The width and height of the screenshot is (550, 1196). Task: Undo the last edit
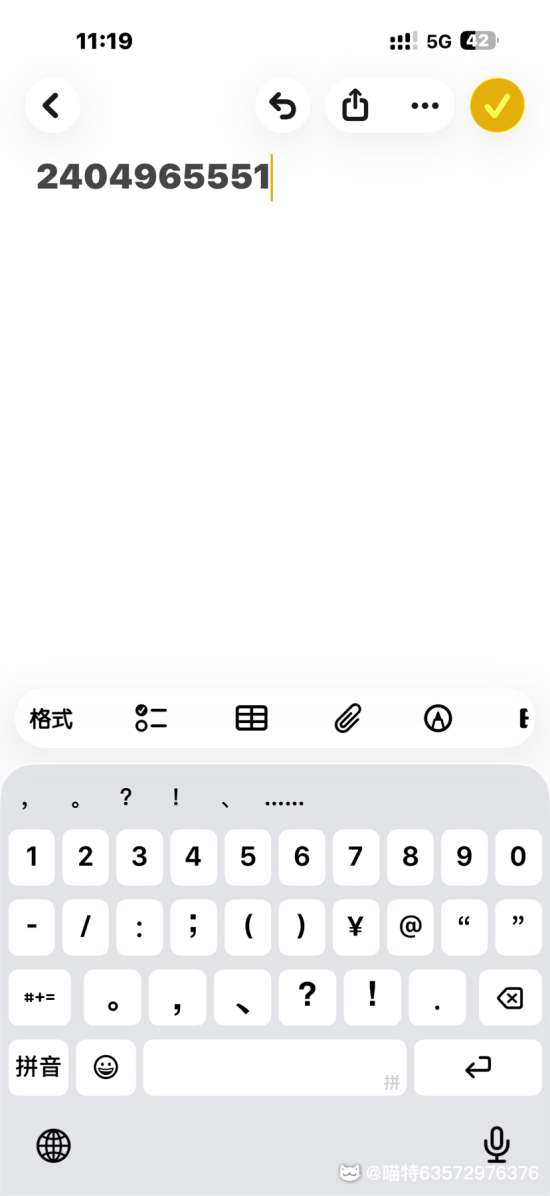point(282,105)
